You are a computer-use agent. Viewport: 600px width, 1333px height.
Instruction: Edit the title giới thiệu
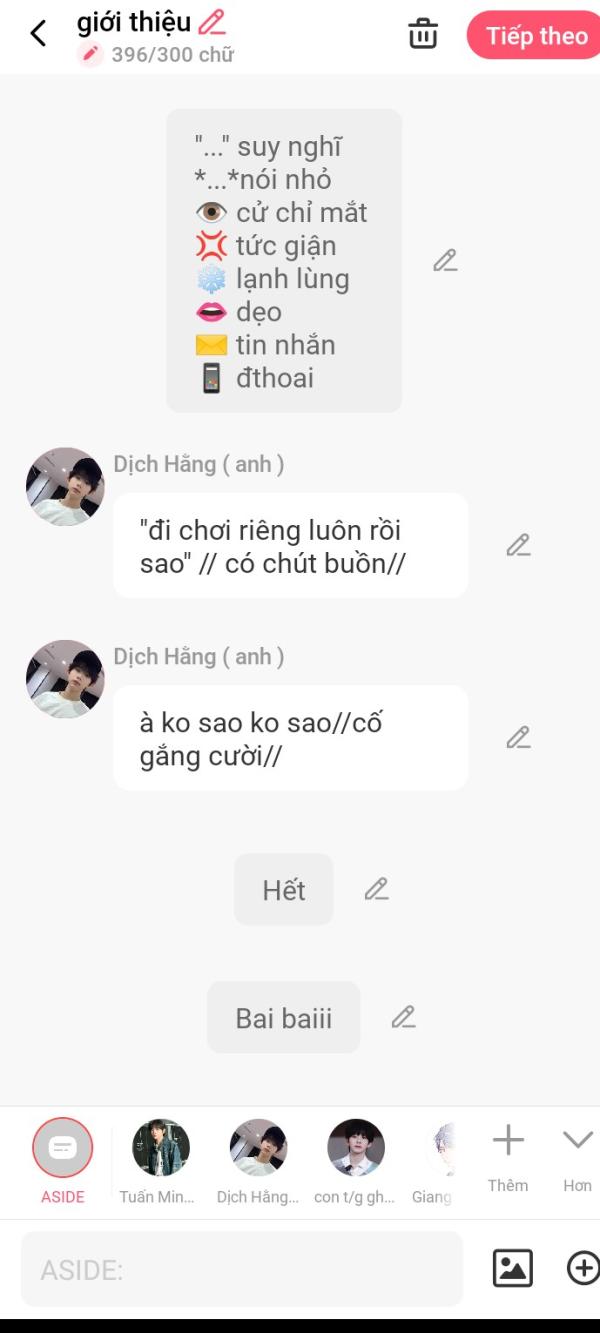(212, 22)
